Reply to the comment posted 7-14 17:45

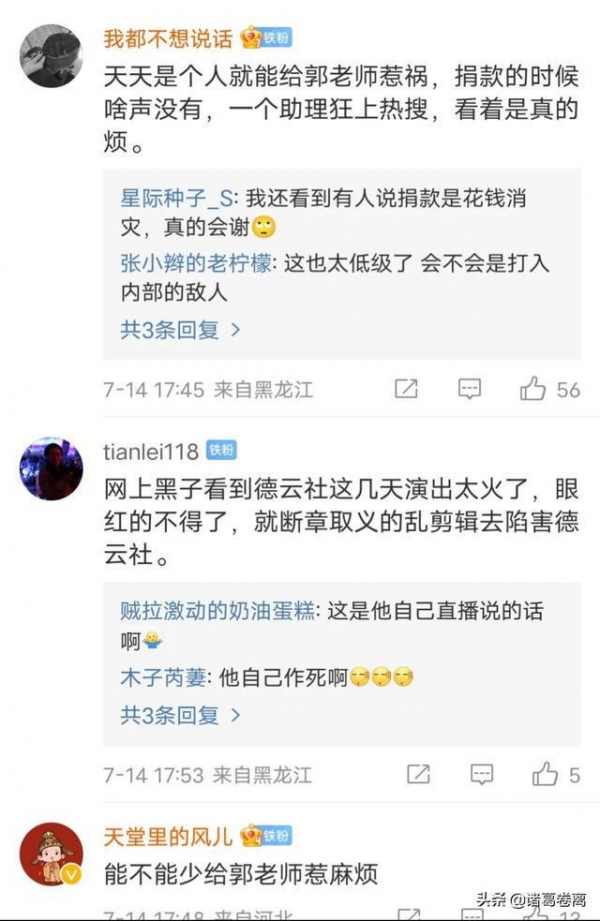[470, 389]
